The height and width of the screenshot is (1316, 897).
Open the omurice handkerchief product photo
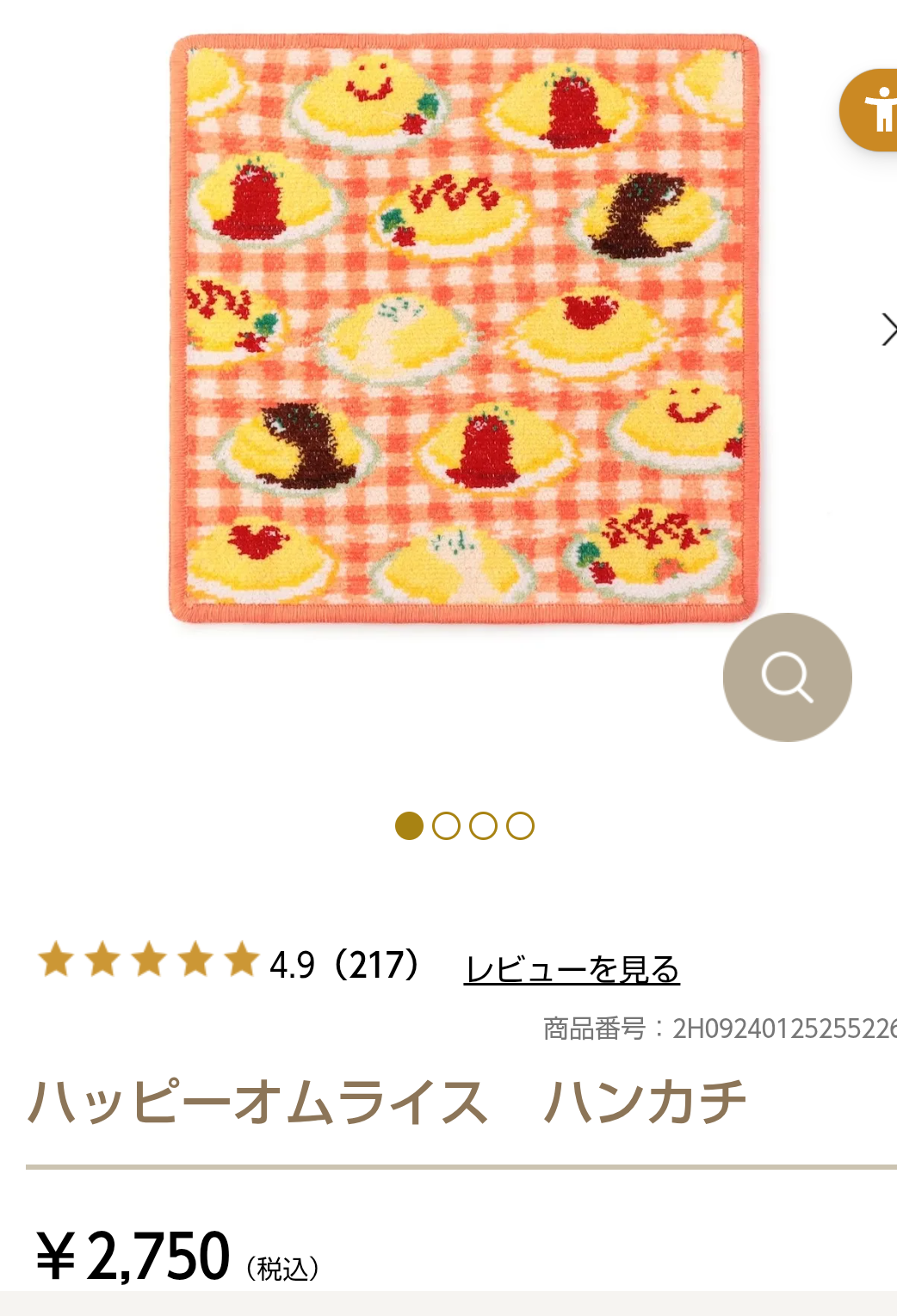click(x=463, y=329)
